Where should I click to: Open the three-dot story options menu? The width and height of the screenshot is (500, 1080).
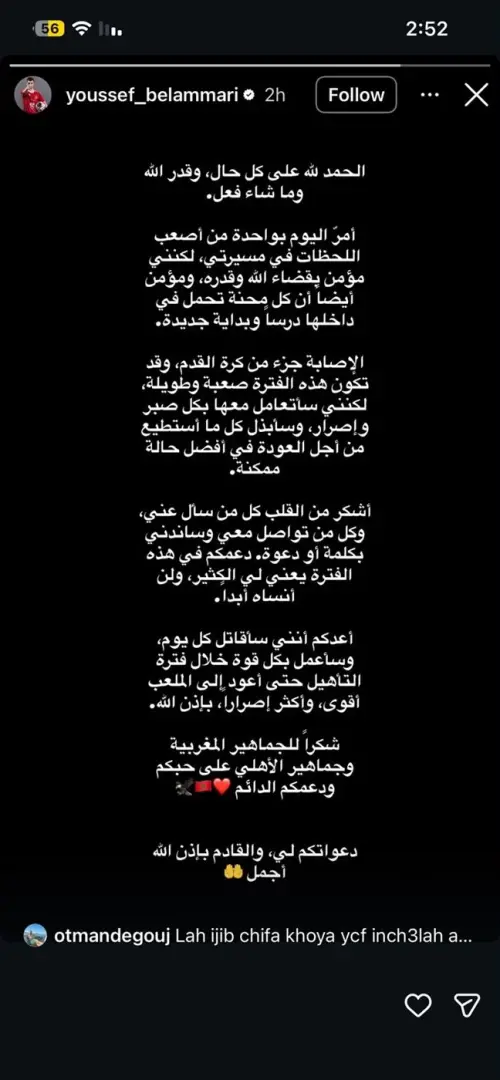(x=430, y=95)
